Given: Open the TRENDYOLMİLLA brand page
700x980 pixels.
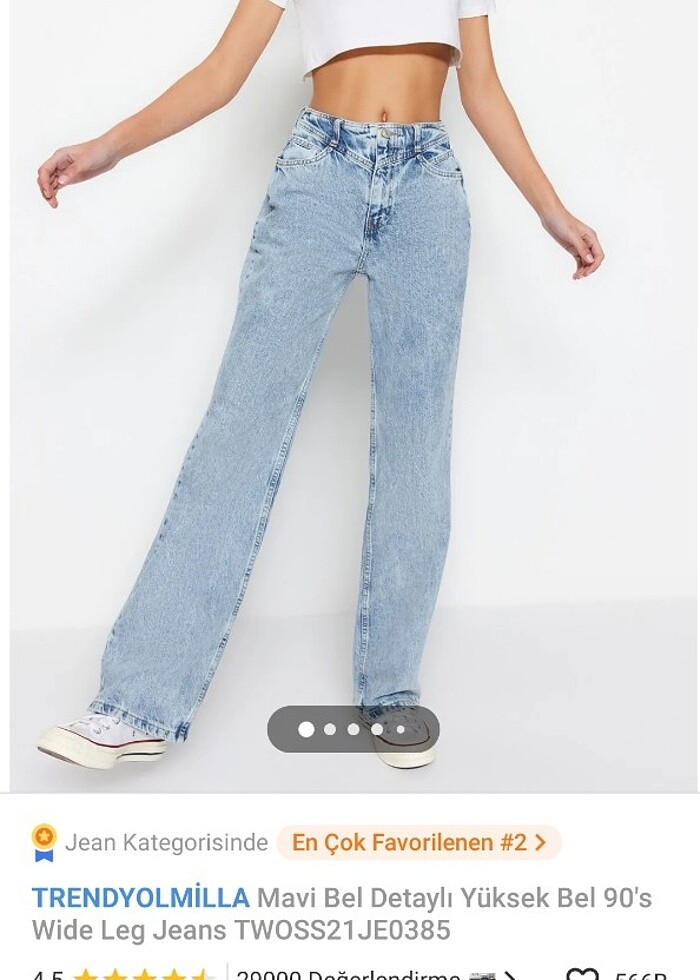Looking at the screenshot, I should 140,897.
